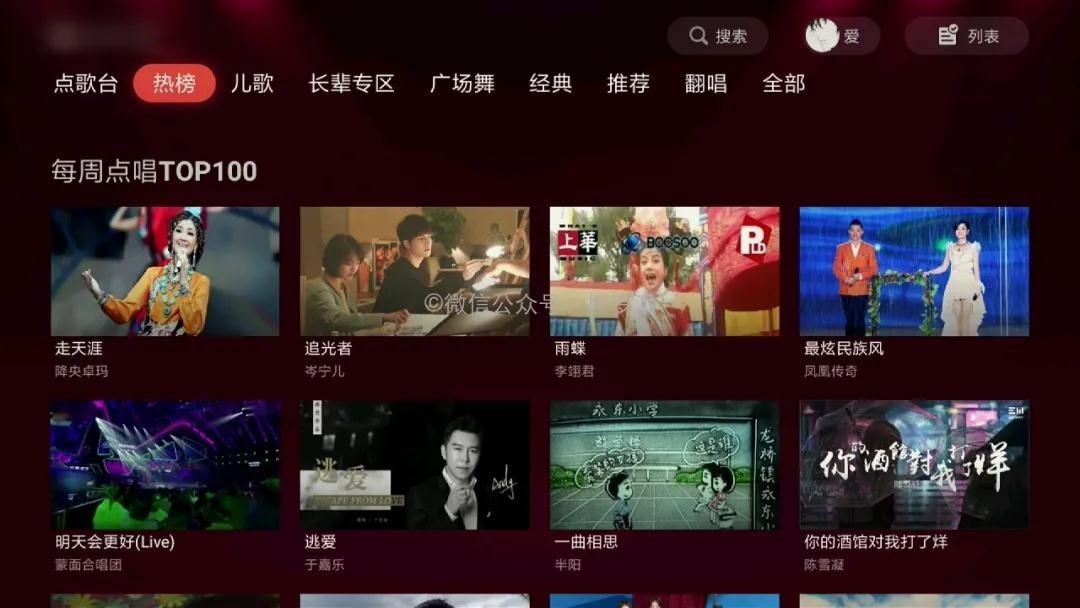1080x608 pixels.
Task: Play 一曲相思 by 半阳
Action: (x=664, y=465)
